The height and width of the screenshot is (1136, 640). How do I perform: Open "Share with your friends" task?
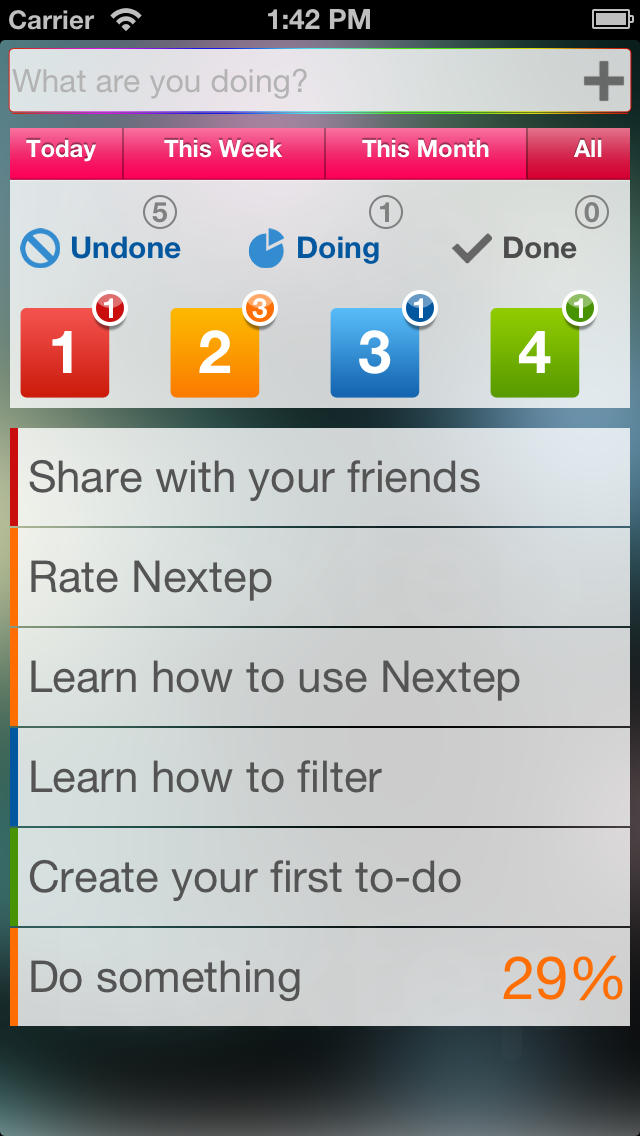pos(320,477)
